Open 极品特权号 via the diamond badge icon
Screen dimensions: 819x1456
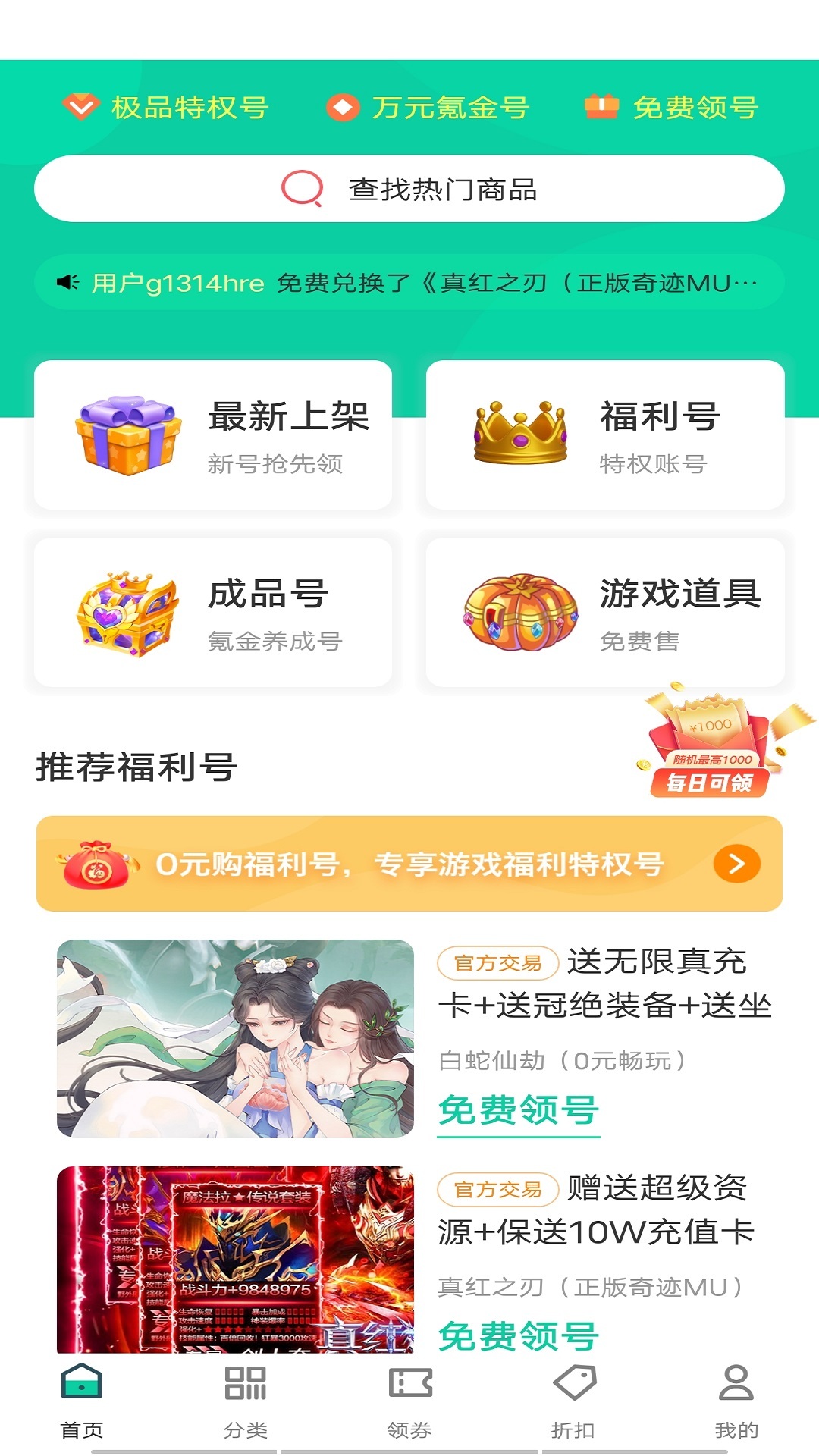80,107
